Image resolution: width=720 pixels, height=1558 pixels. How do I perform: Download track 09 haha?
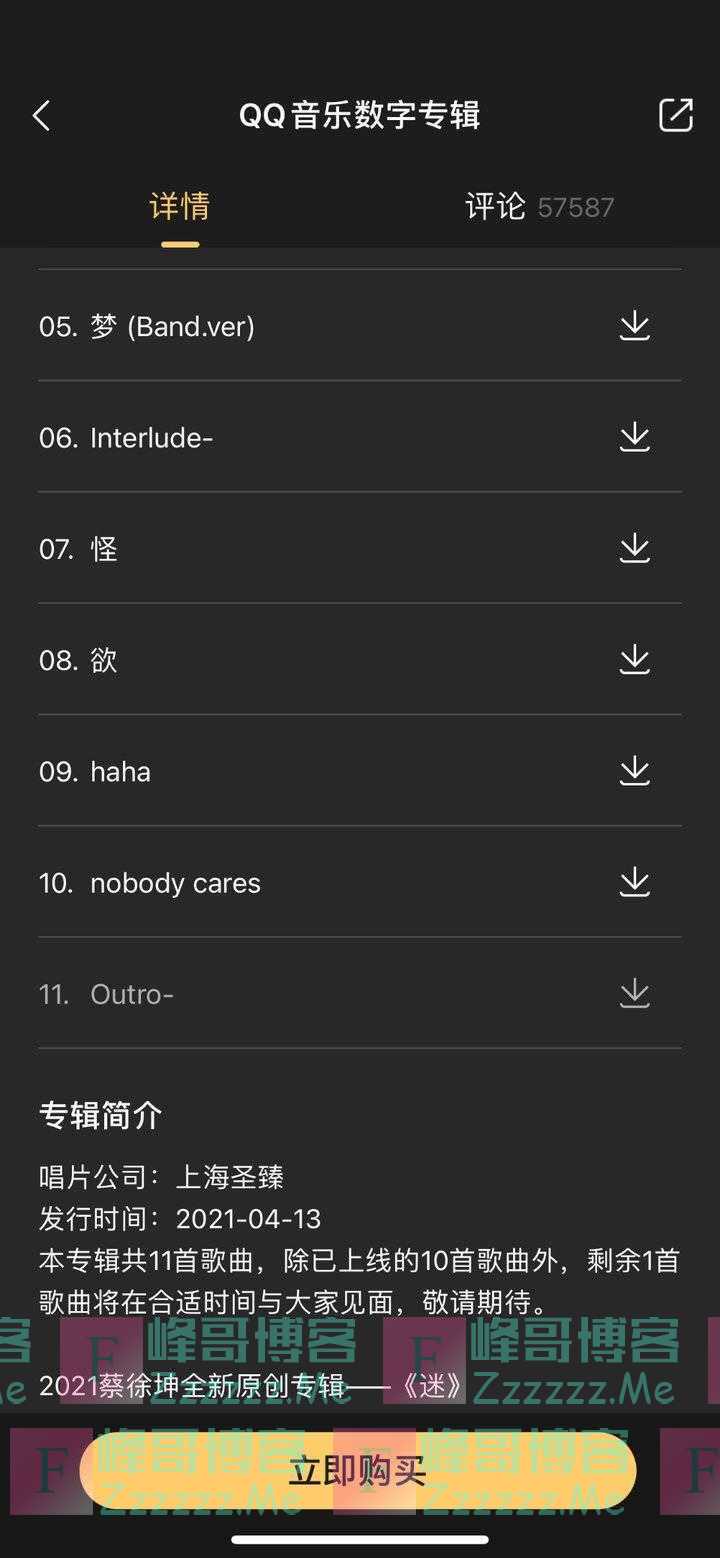click(x=634, y=771)
